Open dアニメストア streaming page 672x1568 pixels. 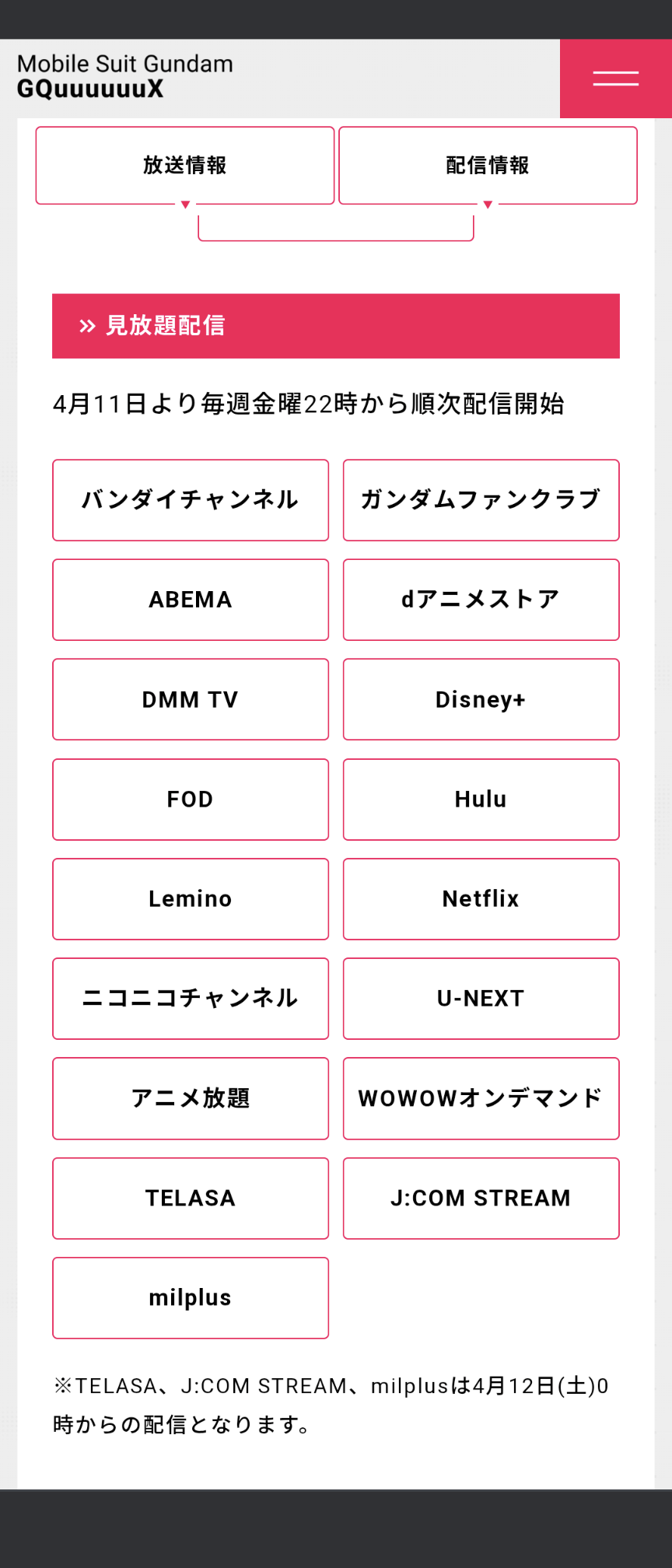click(x=481, y=600)
